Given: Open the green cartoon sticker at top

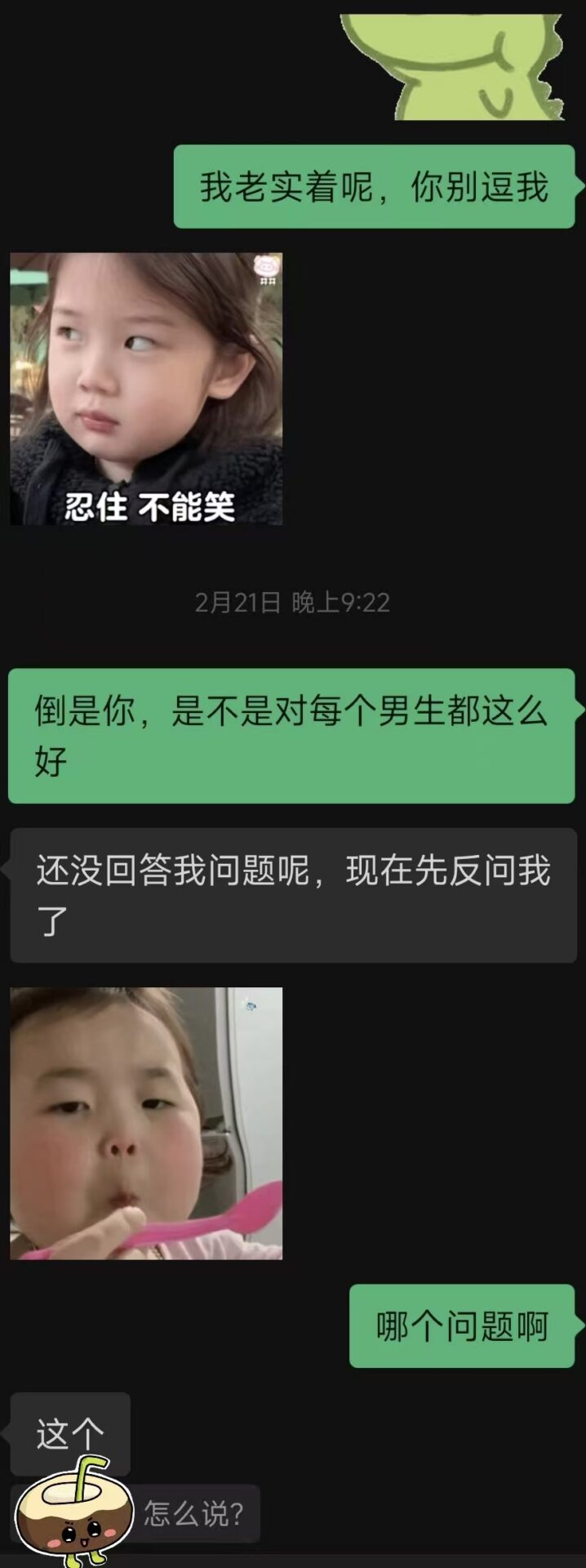Looking at the screenshot, I should click(x=454, y=67).
